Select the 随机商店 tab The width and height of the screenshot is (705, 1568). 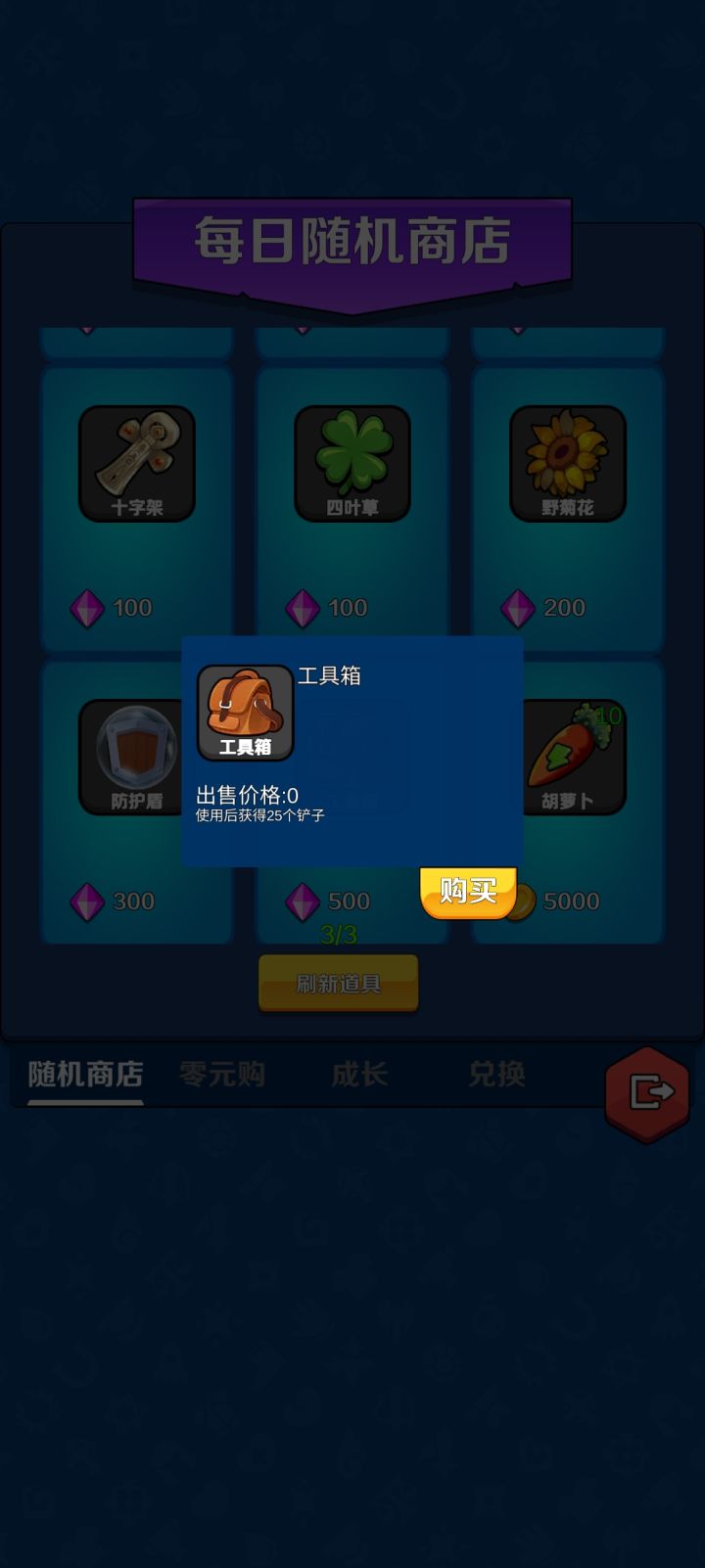pos(82,1074)
